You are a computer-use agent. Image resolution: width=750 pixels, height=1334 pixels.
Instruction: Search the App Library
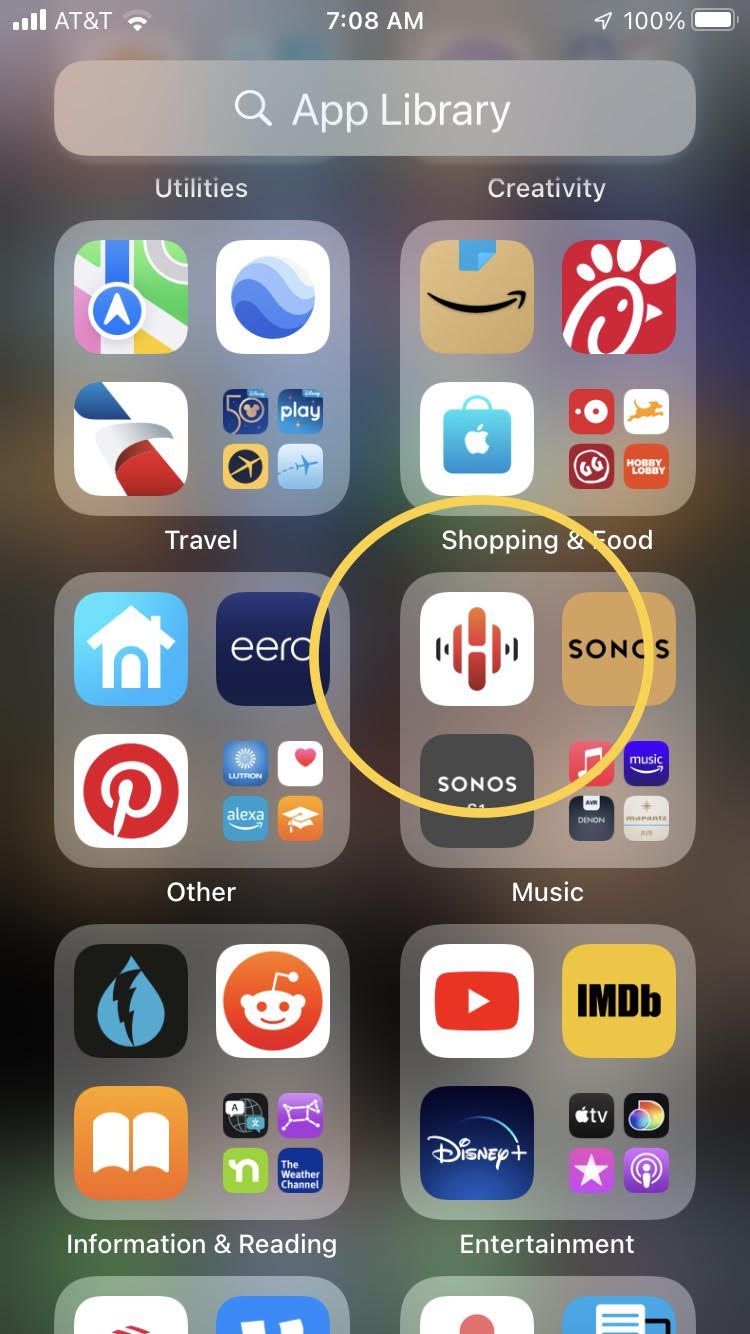(x=374, y=109)
